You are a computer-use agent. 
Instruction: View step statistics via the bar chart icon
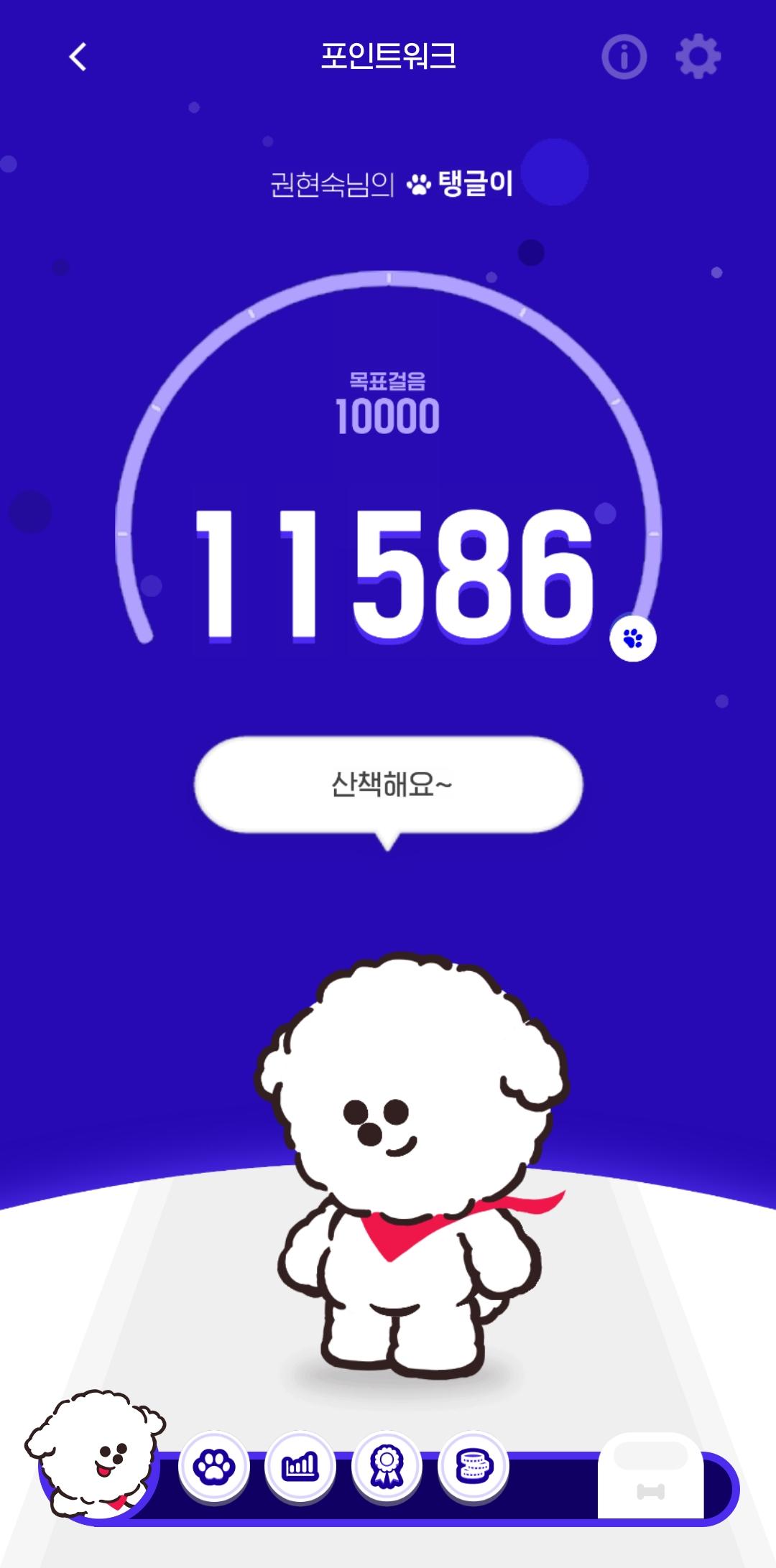coord(300,1466)
